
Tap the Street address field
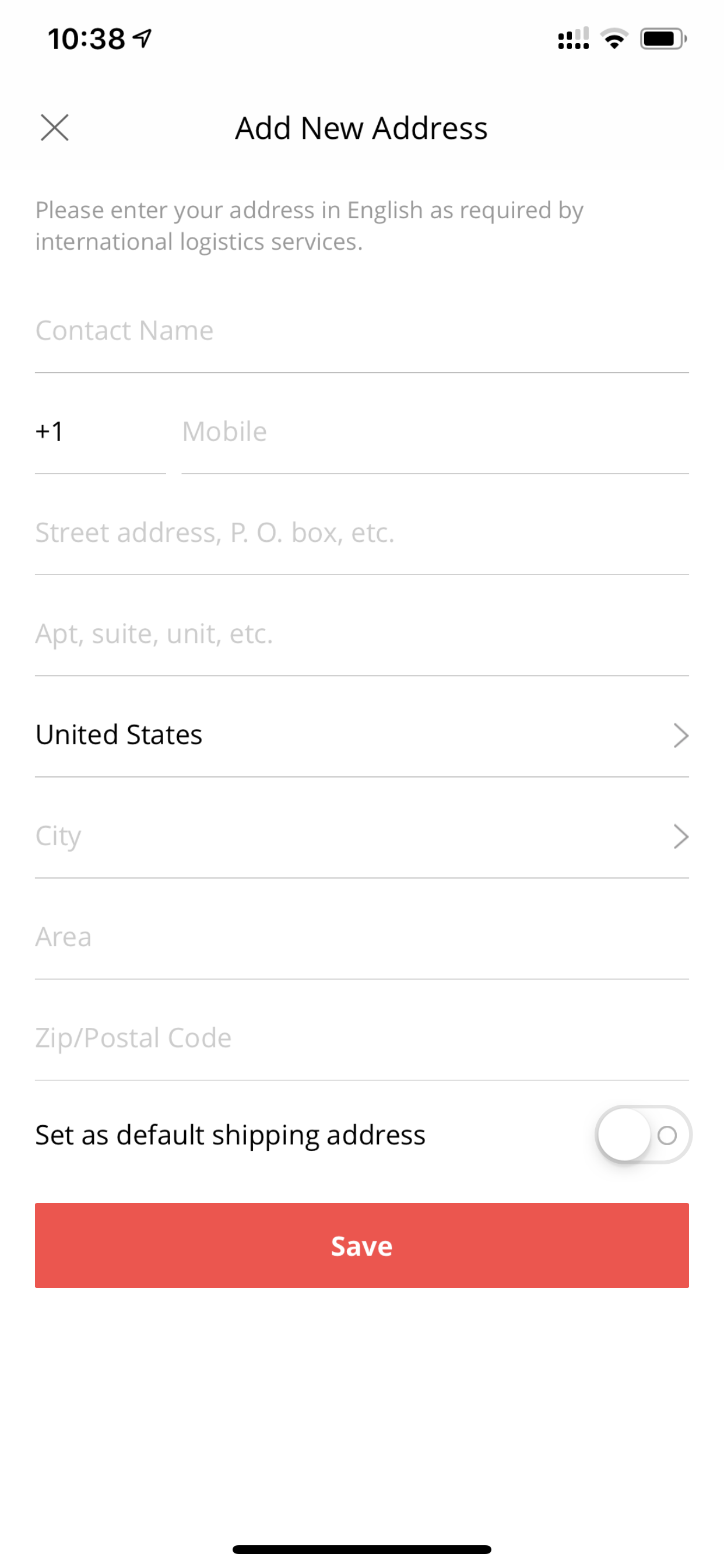point(362,533)
